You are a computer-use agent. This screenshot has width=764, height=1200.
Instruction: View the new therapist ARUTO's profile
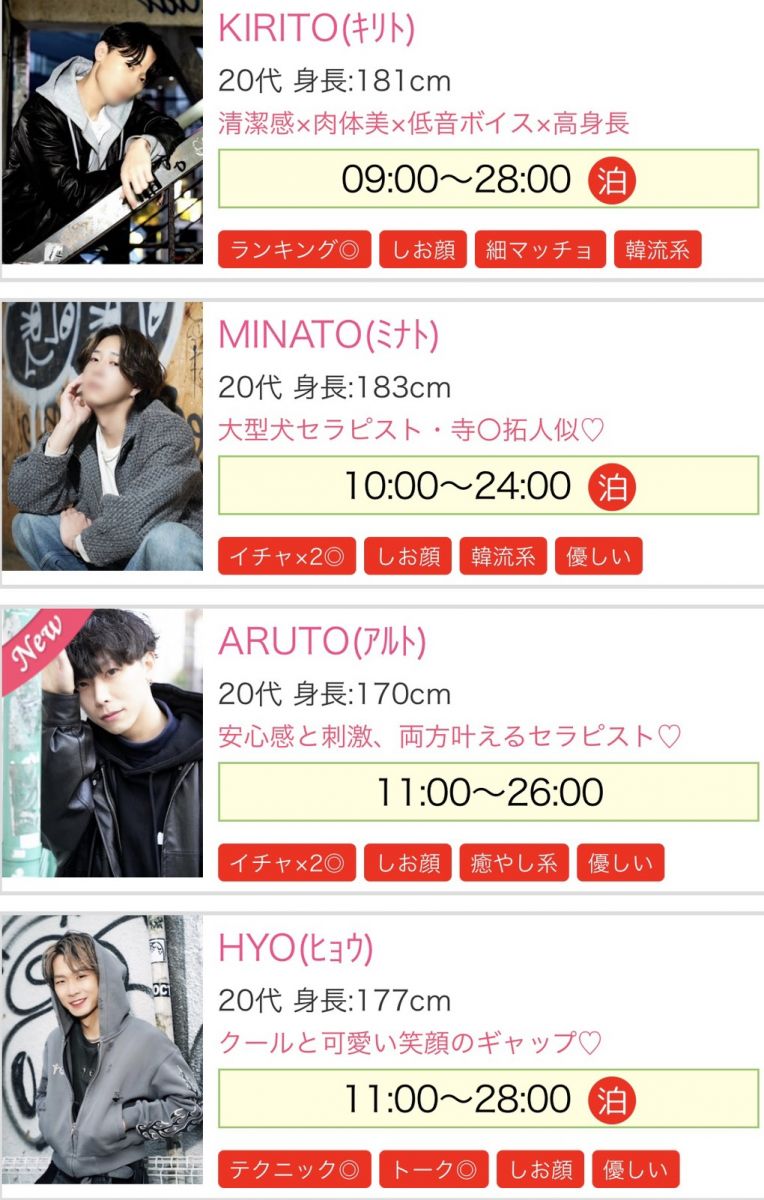pyautogui.click(x=322, y=642)
